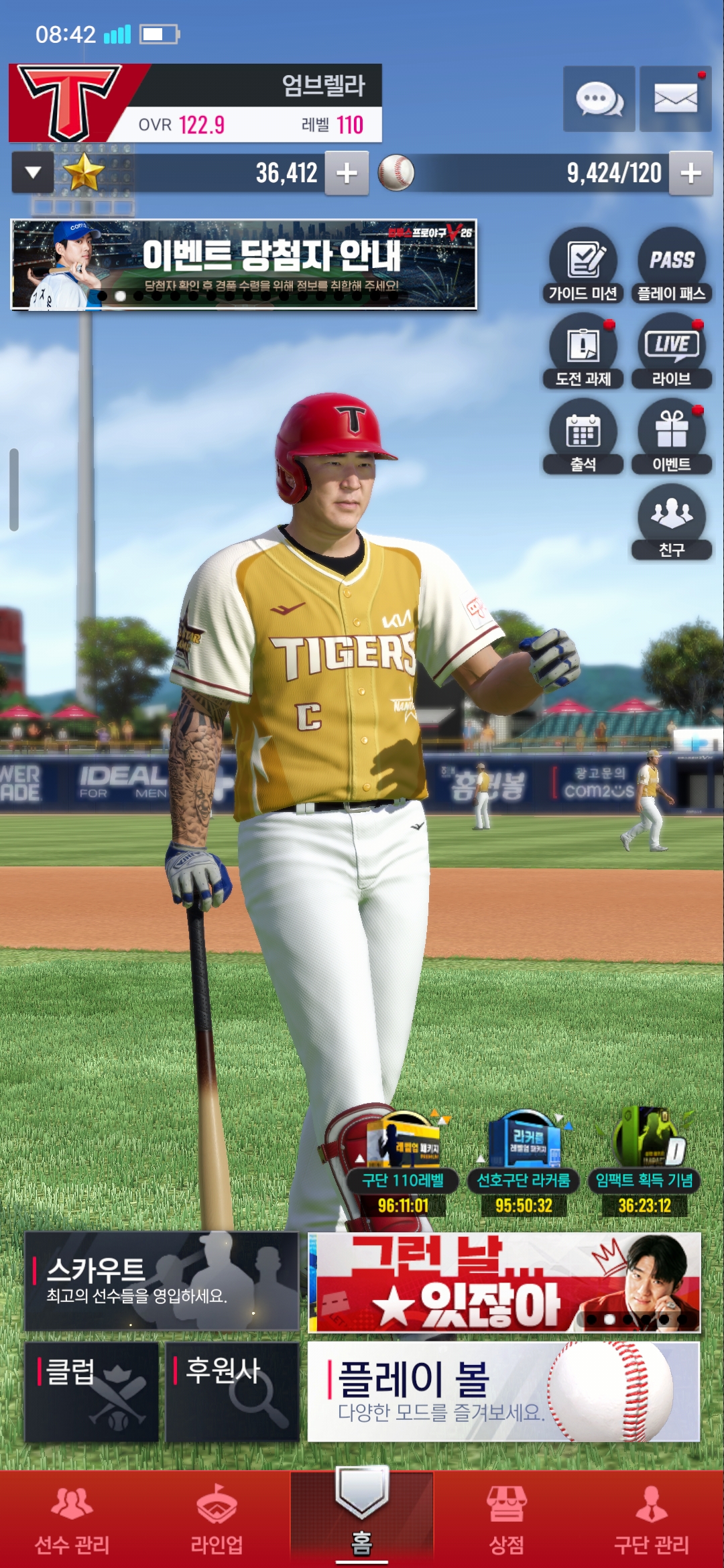Open the 선호구단 라커룸 package offer

click(x=524, y=1165)
